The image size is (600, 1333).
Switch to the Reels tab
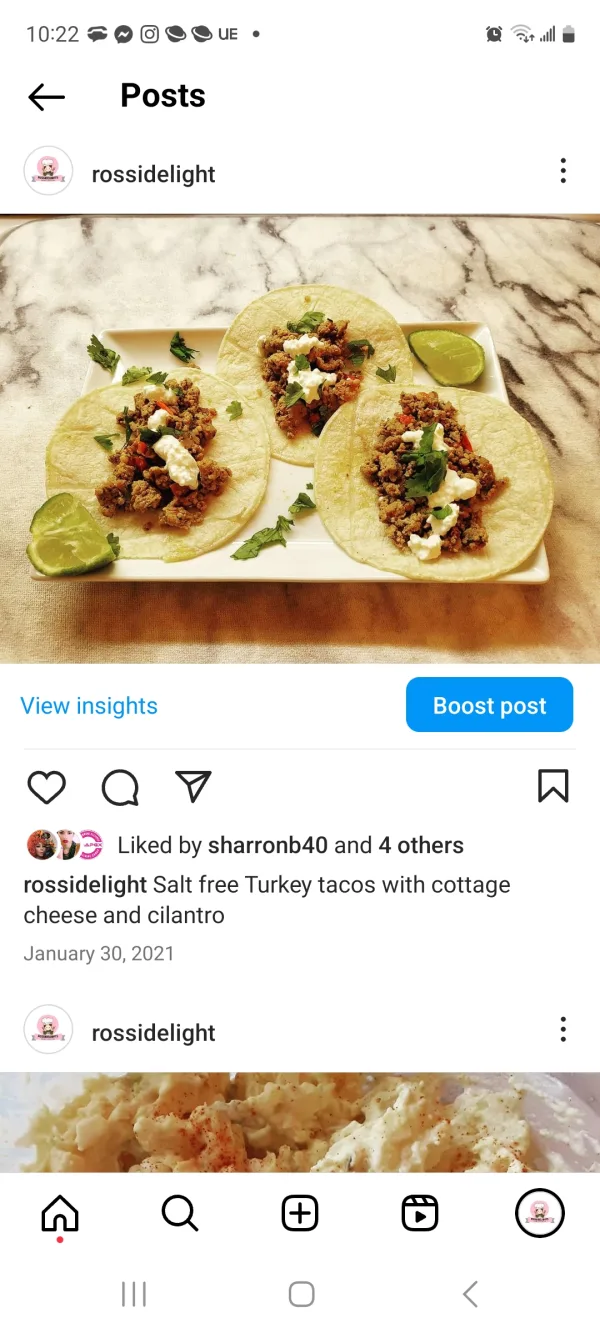click(x=420, y=1213)
